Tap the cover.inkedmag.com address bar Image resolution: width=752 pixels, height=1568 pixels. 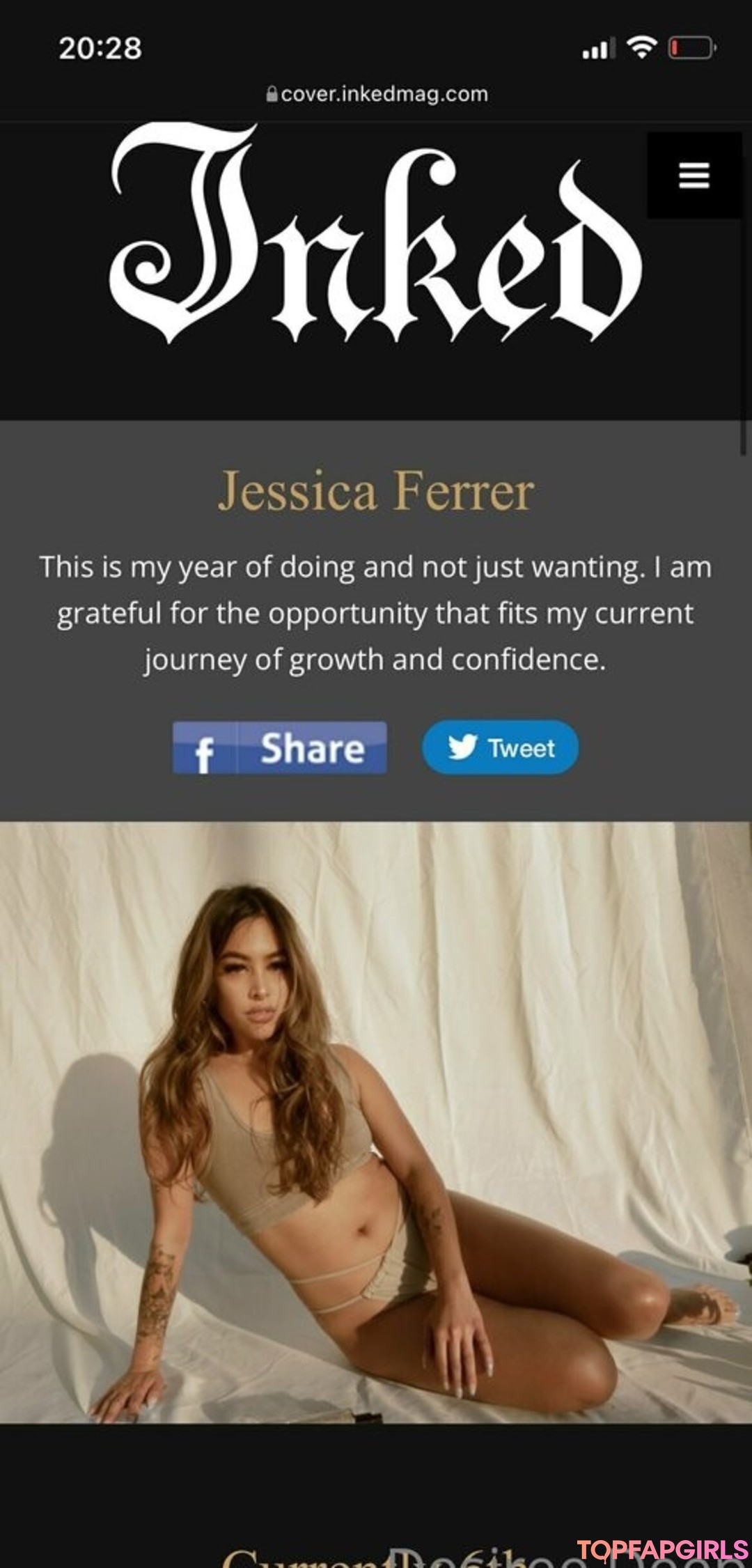click(377, 94)
